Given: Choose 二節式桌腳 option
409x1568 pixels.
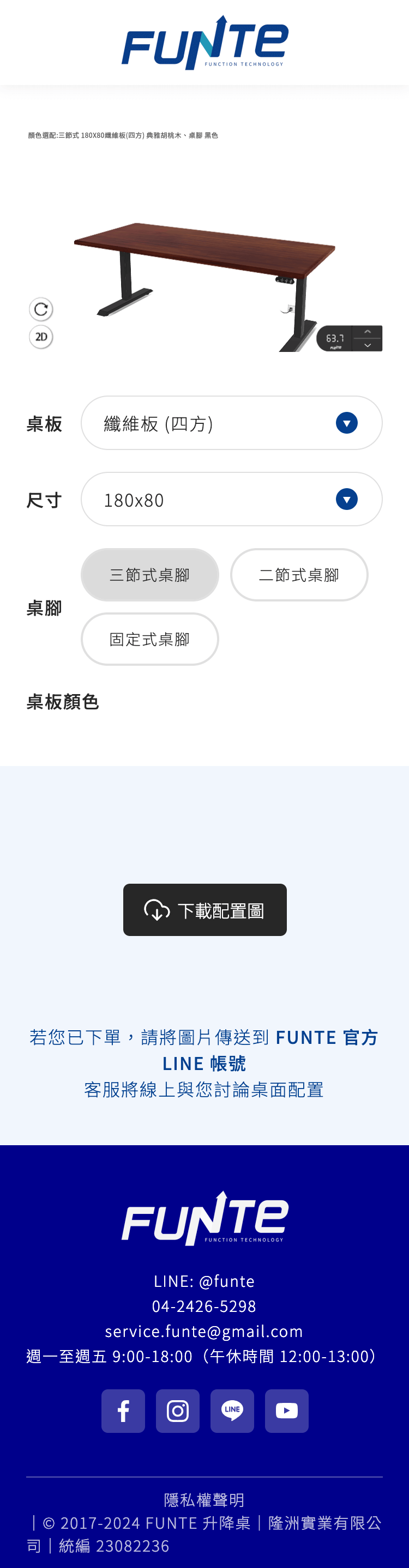Looking at the screenshot, I should (299, 575).
